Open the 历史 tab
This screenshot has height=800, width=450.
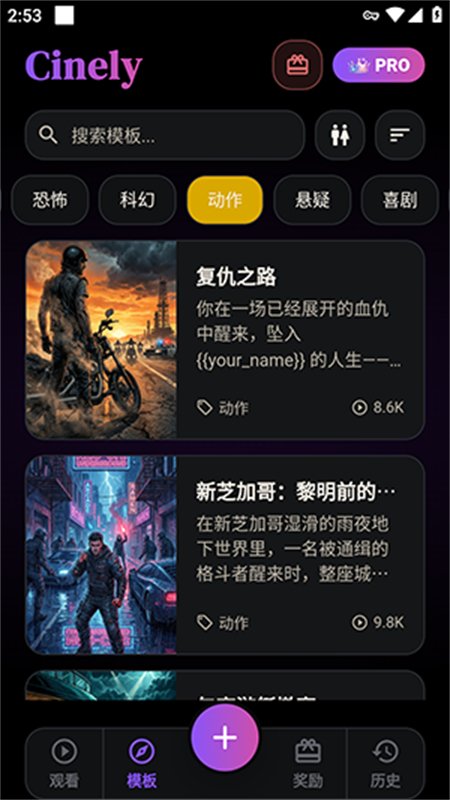click(386, 764)
